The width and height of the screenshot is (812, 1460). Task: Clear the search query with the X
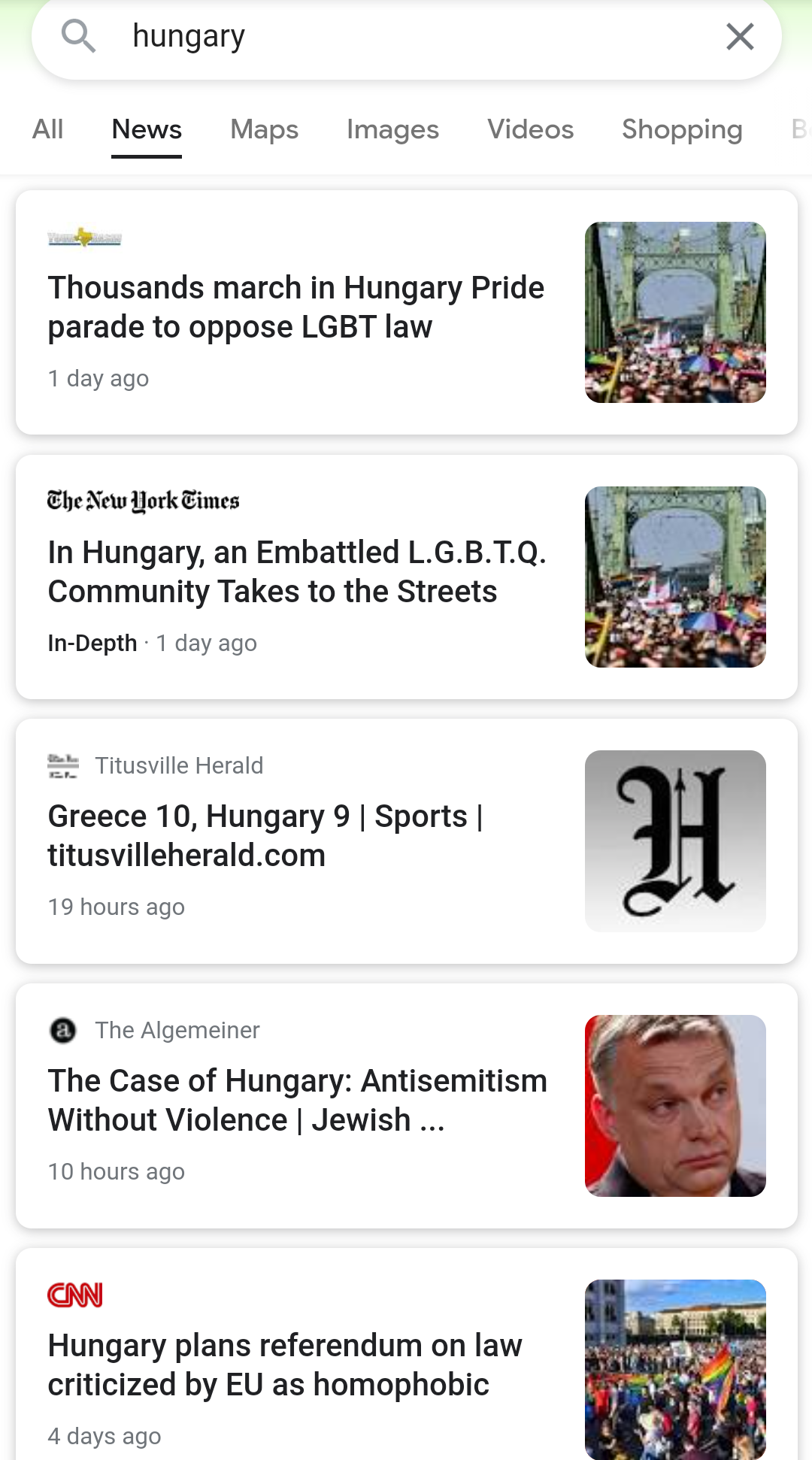[740, 36]
